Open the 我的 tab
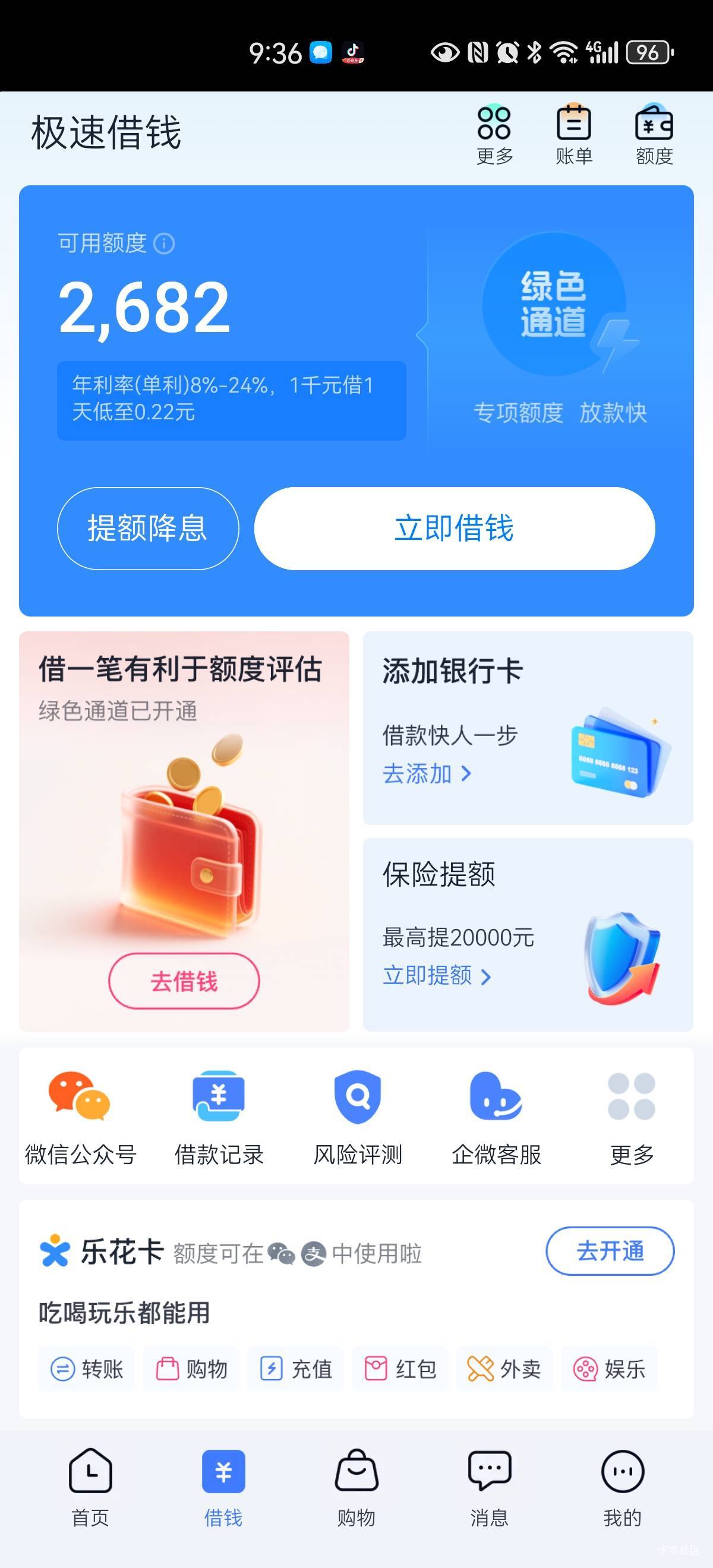The image size is (713, 1568). click(x=622, y=1485)
